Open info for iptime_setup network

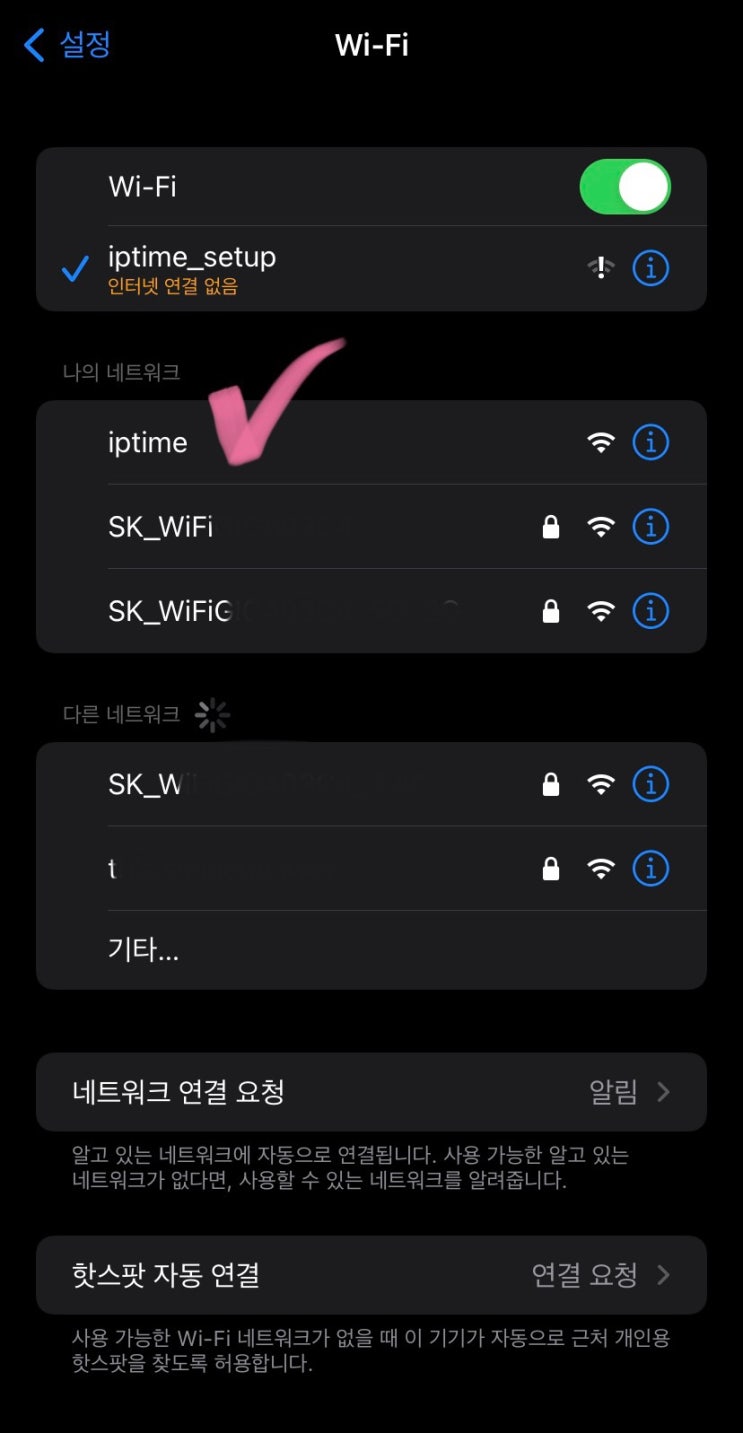[x=651, y=268]
